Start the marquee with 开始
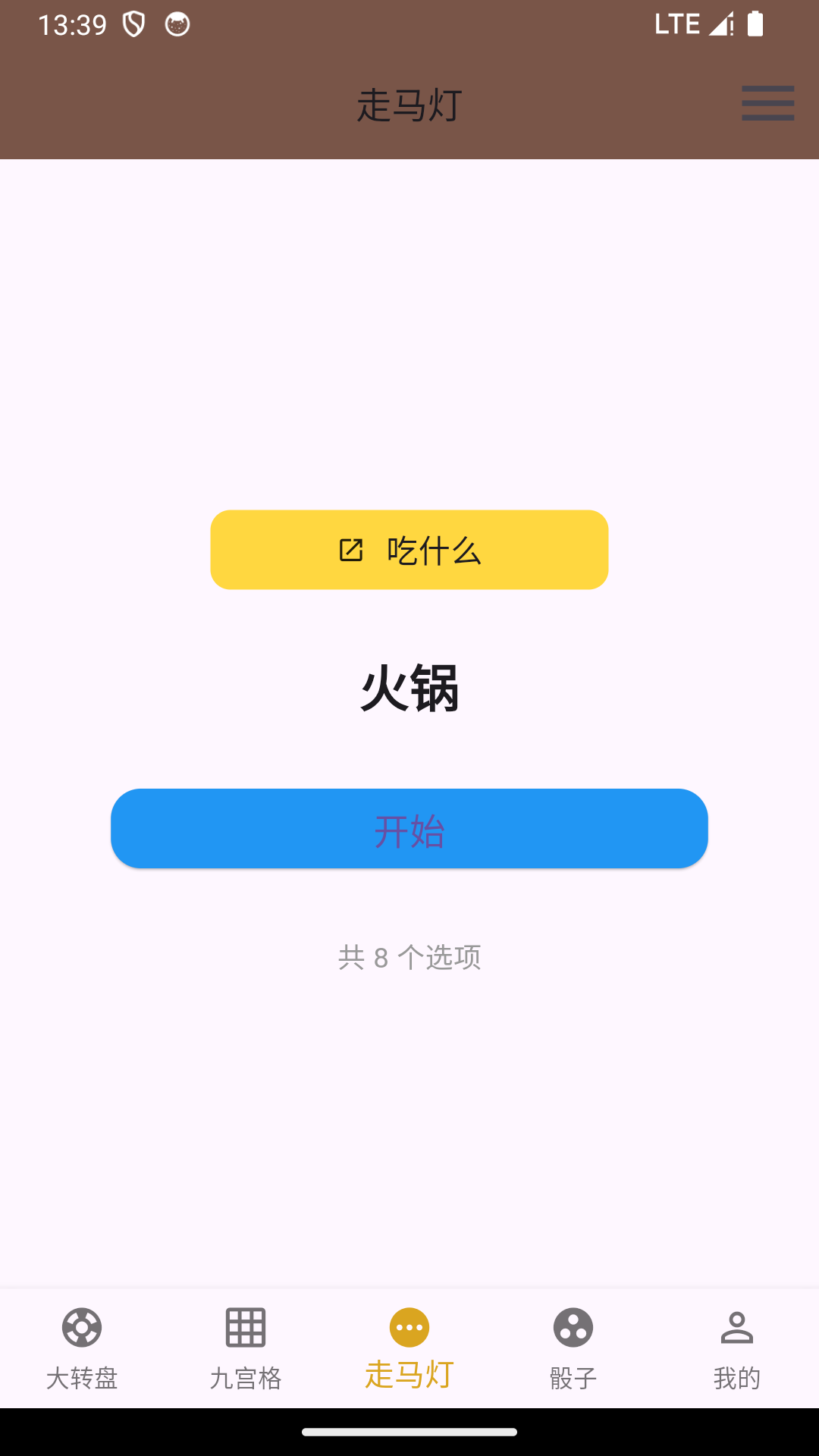 (x=409, y=829)
